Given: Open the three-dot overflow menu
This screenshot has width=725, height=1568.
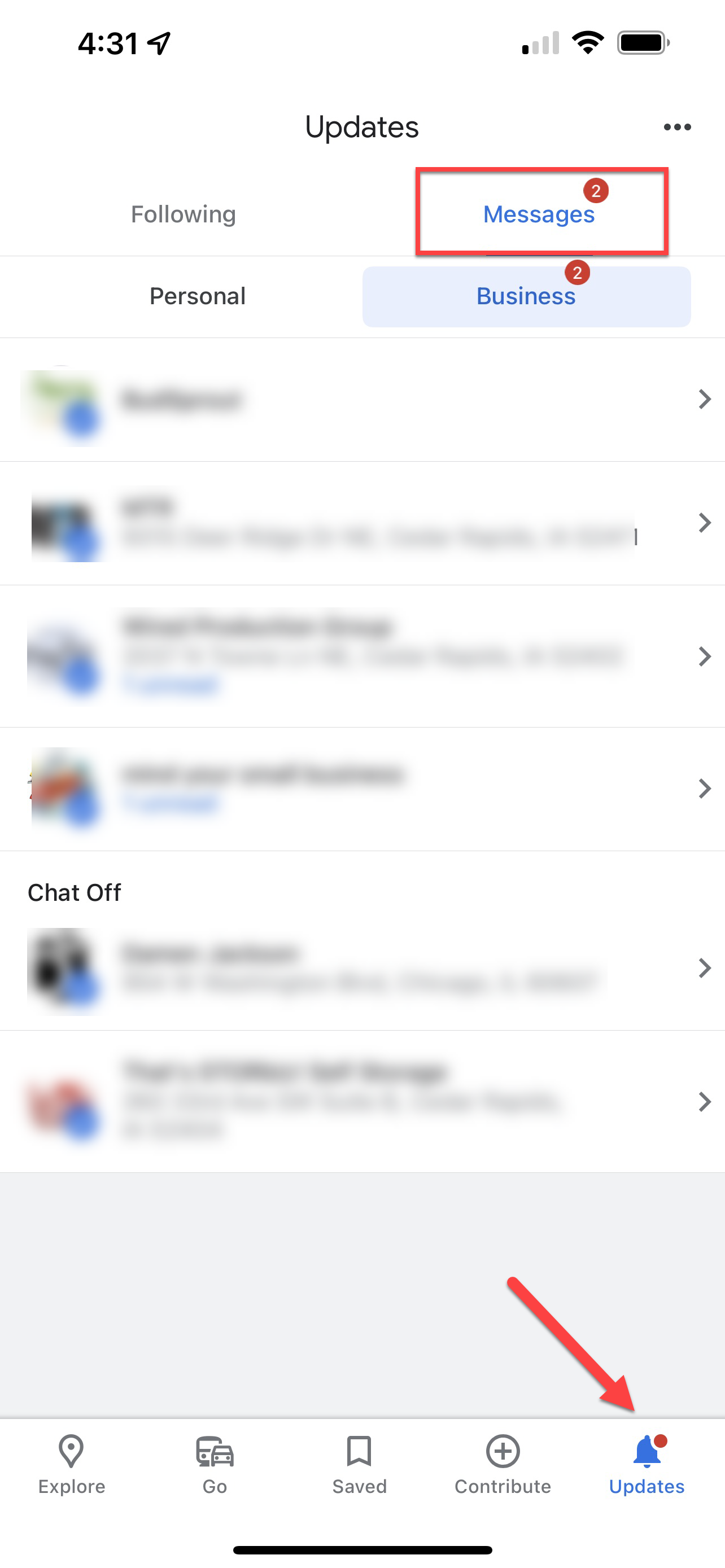Looking at the screenshot, I should pyautogui.click(x=677, y=127).
